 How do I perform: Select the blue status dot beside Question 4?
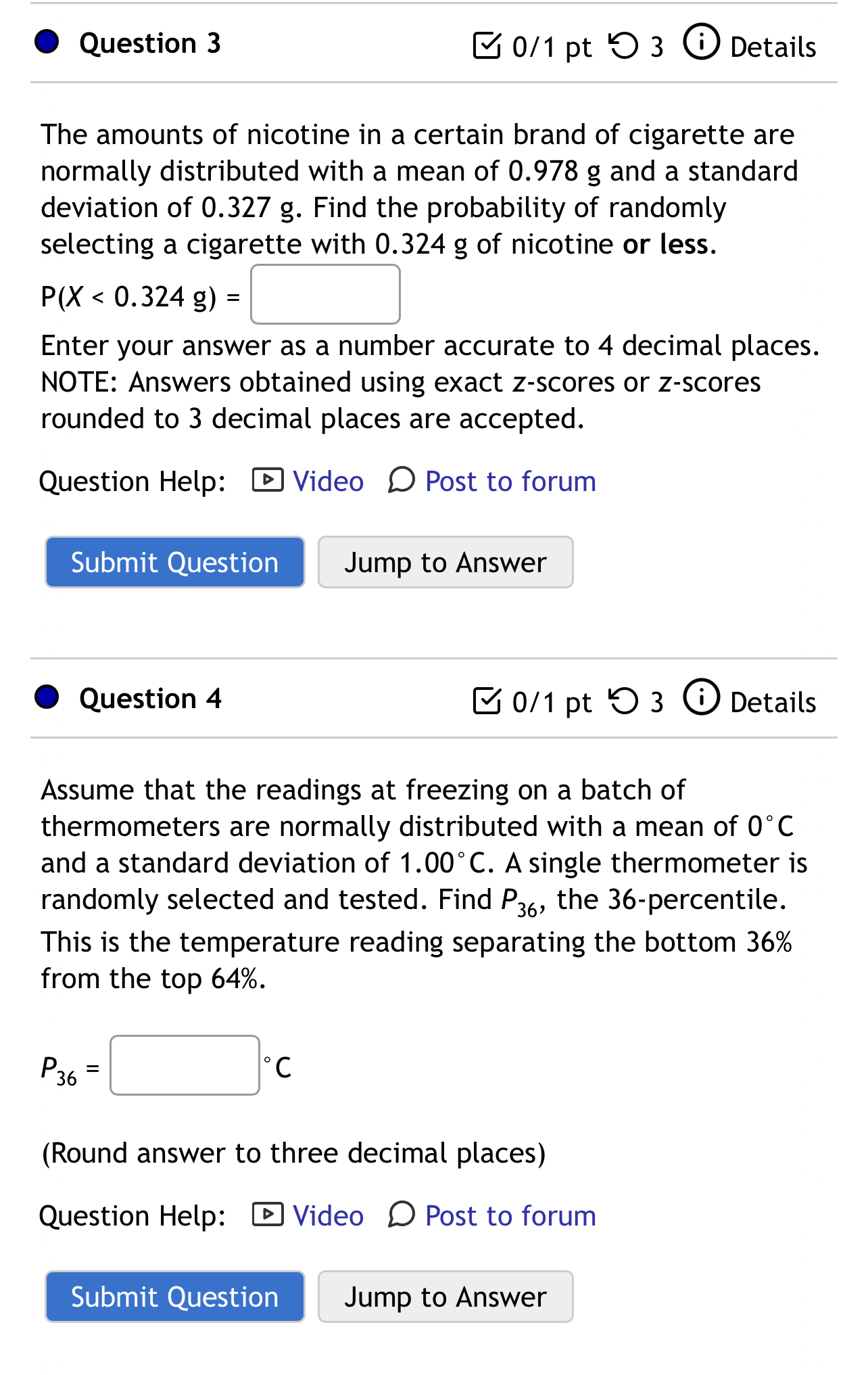coord(45,699)
